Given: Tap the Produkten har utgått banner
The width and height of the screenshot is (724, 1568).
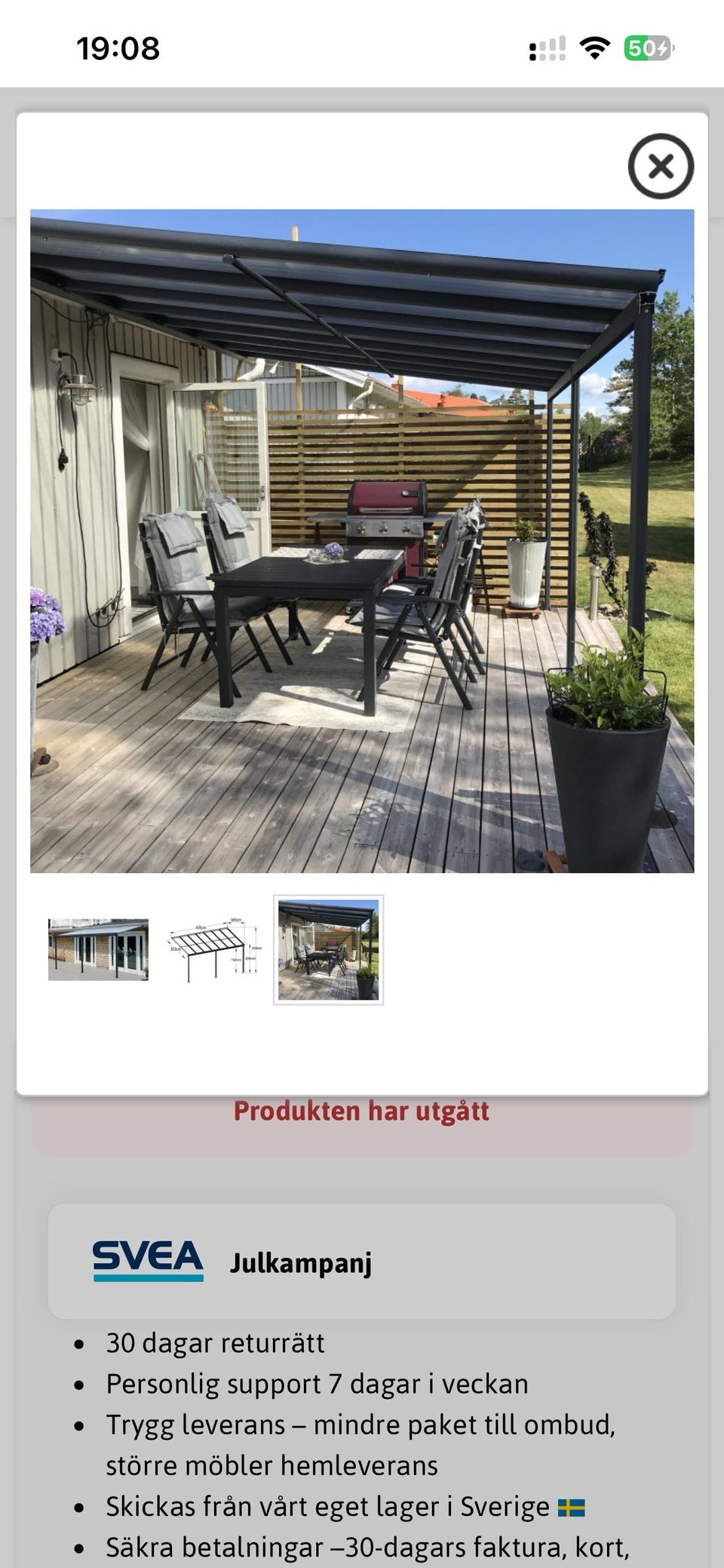Looking at the screenshot, I should pyautogui.click(x=362, y=1111).
